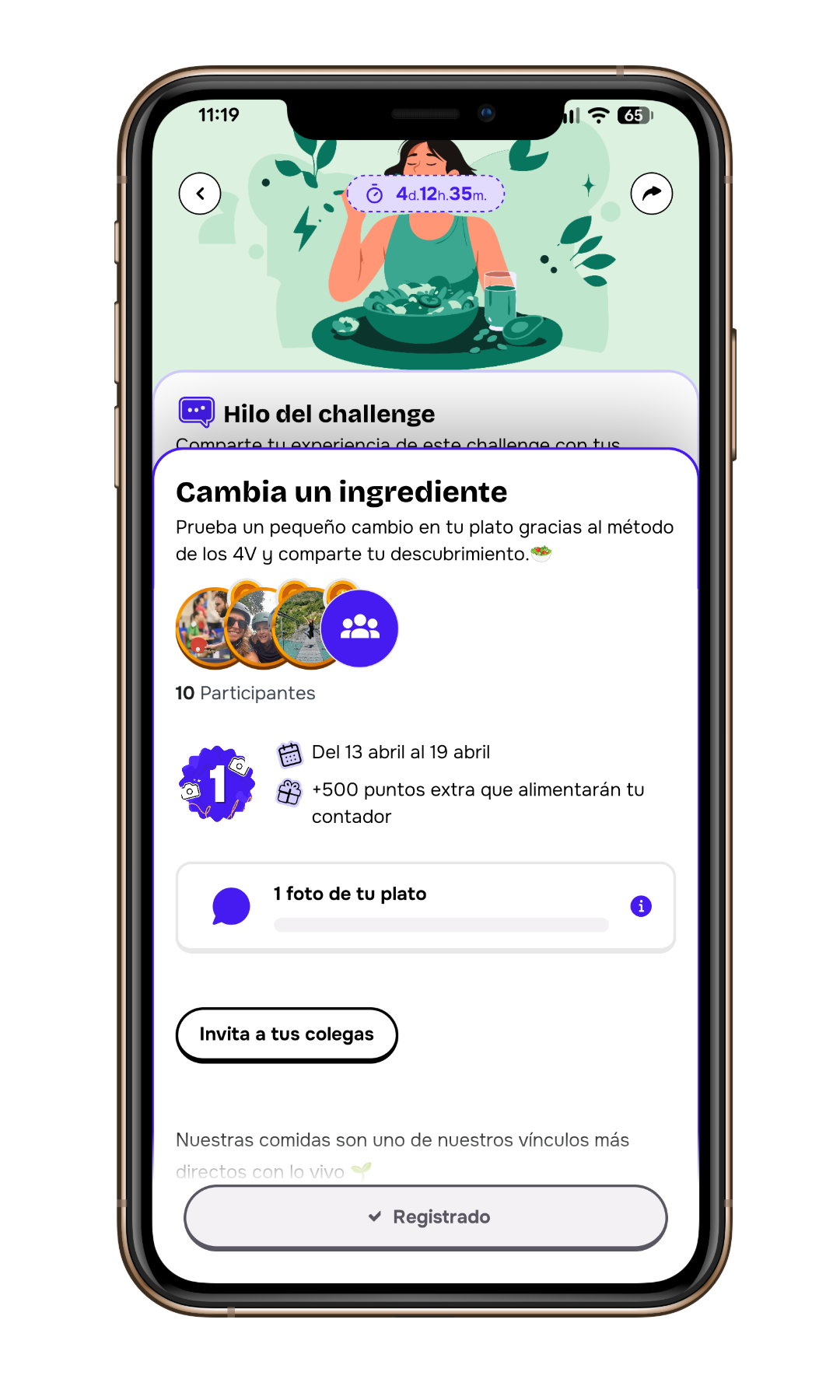Tap Invita a tus colegas
840x1400 pixels.
click(x=286, y=1034)
